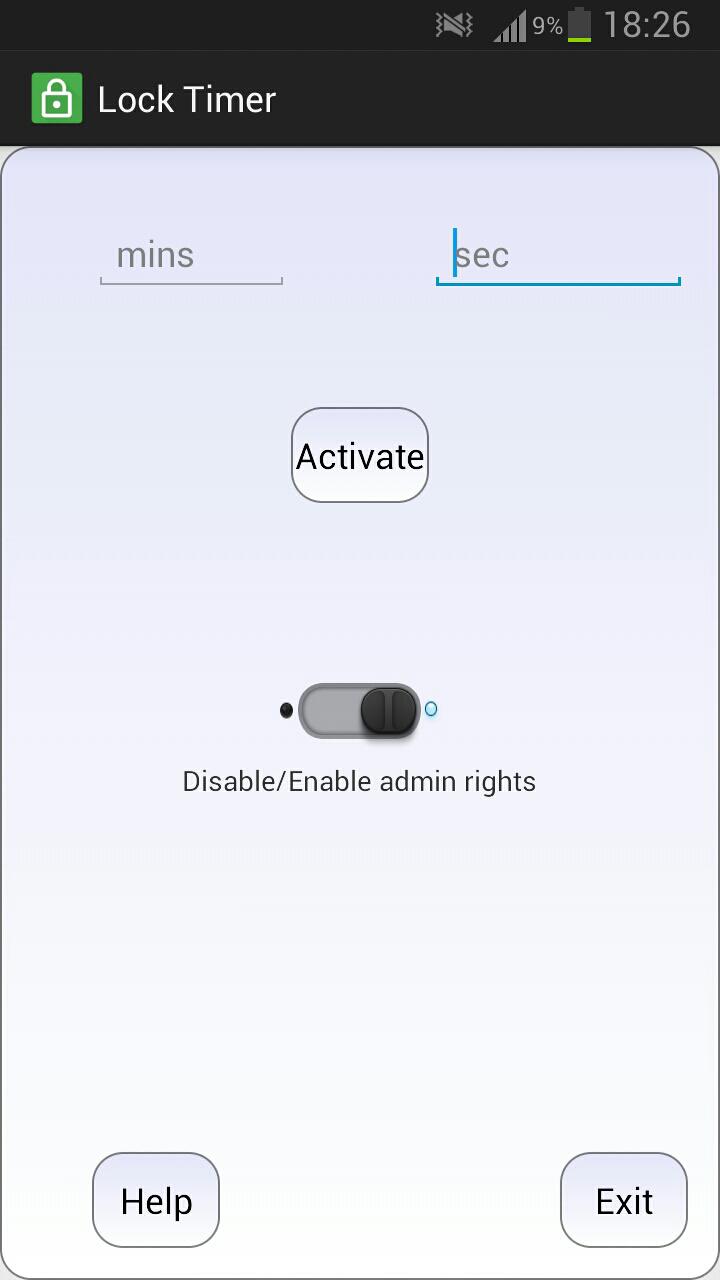Click the blue circle right of admin switch
Viewport: 720px width, 1280px height.
click(x=432, y=710)
